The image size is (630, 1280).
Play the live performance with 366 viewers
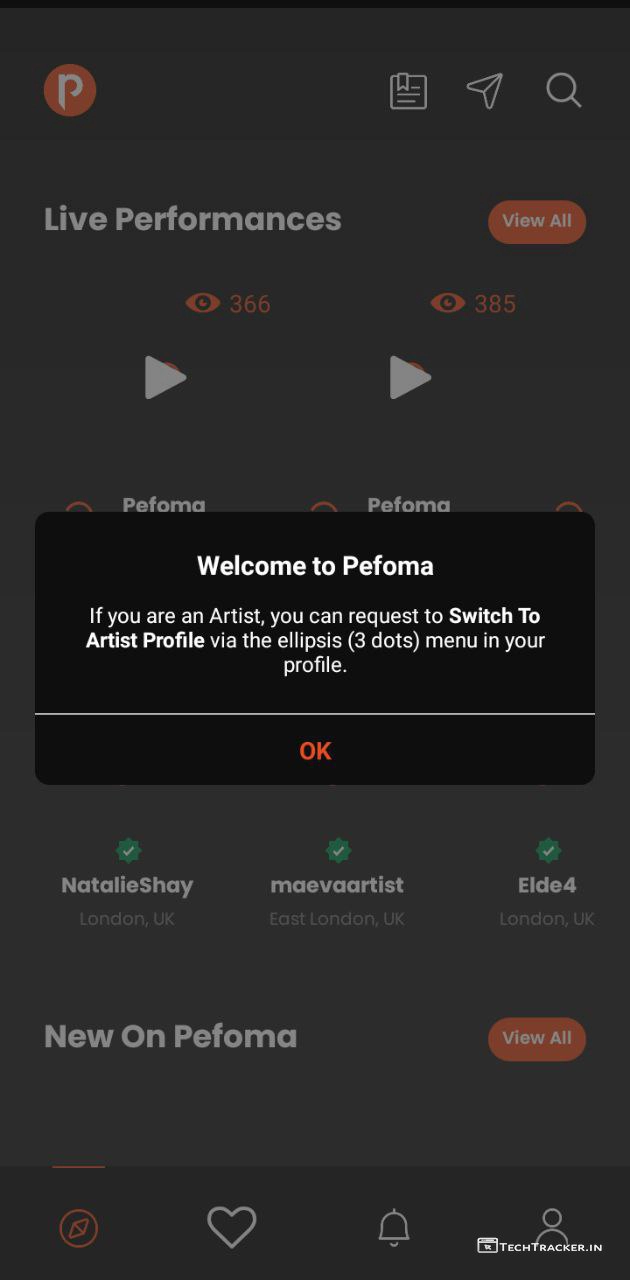coord(165,378)
